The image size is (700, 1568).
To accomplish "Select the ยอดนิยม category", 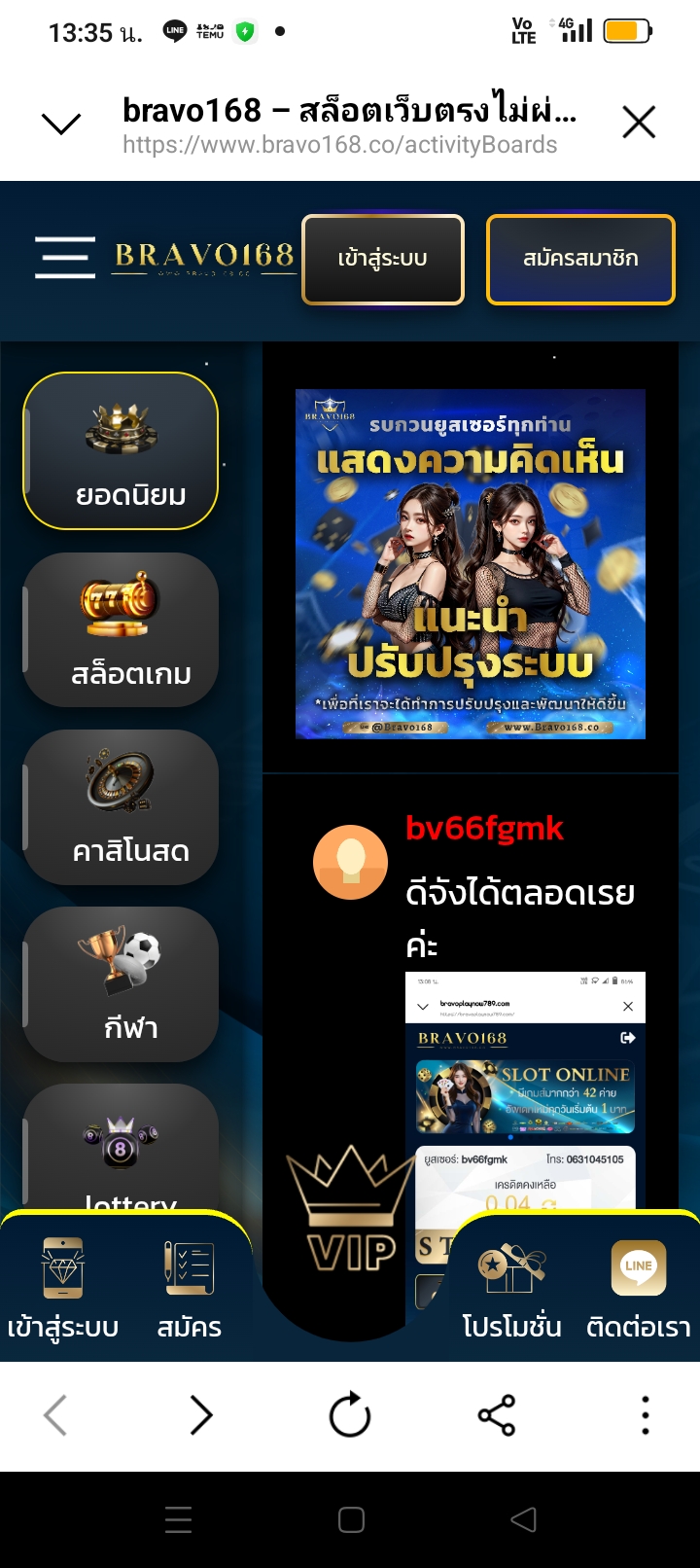I will coord(121,451).
